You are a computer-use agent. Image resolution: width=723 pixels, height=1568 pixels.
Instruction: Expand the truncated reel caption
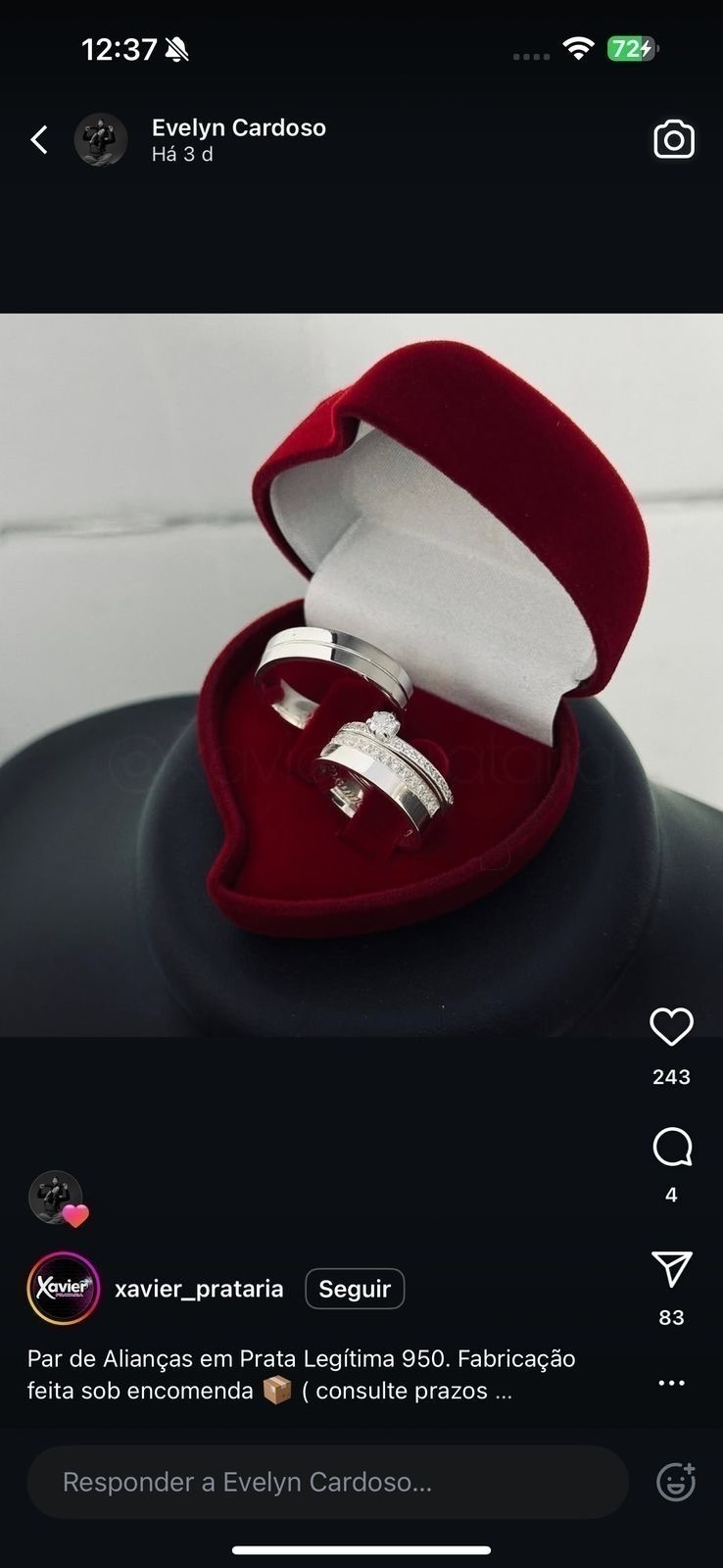click(503, 1391)
